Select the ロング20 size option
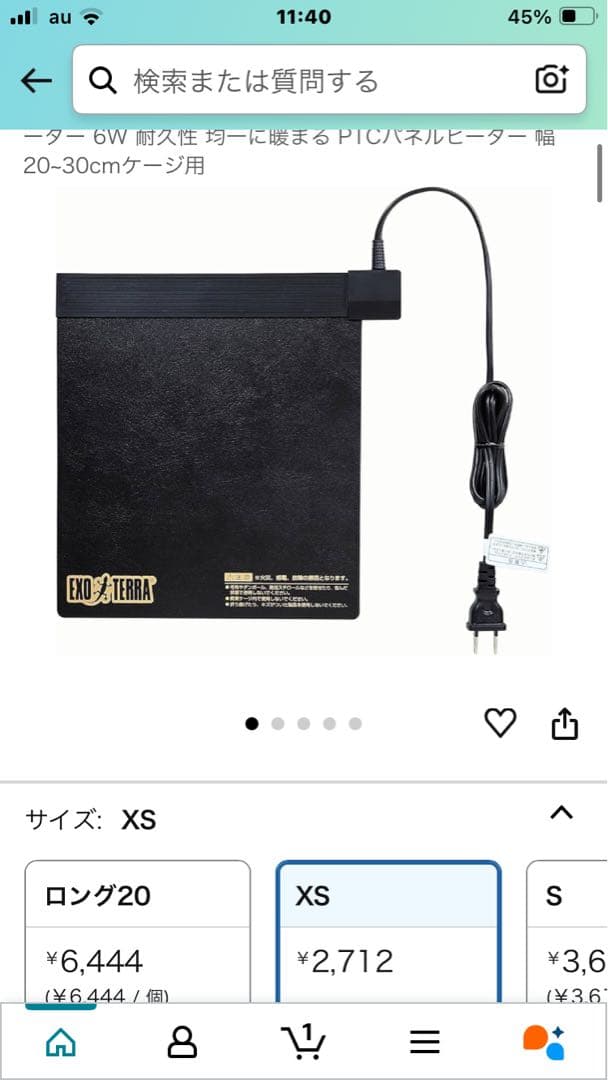Viewport: 608px width, 1080px height. pos(137,930)
